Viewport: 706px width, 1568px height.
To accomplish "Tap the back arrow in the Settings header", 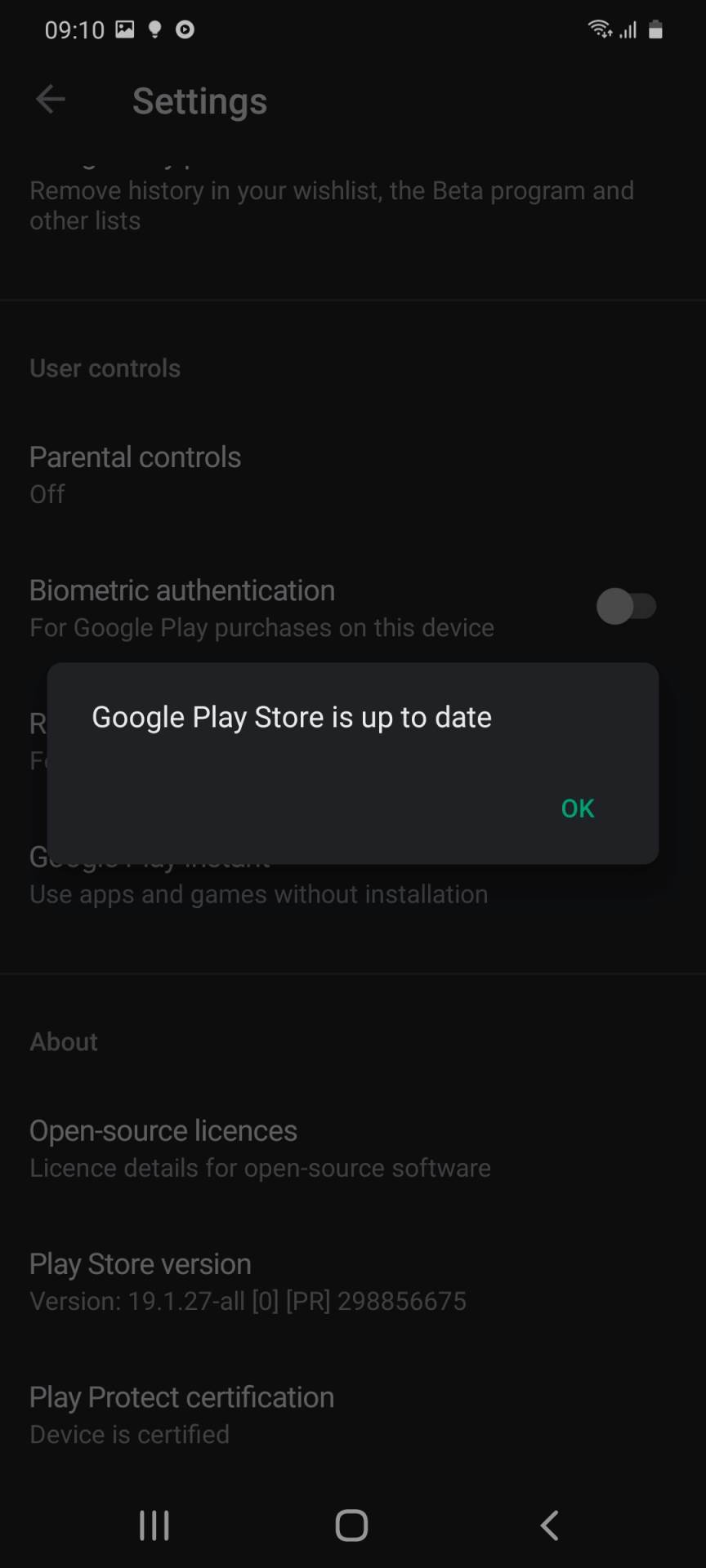I will coord(50,100).
